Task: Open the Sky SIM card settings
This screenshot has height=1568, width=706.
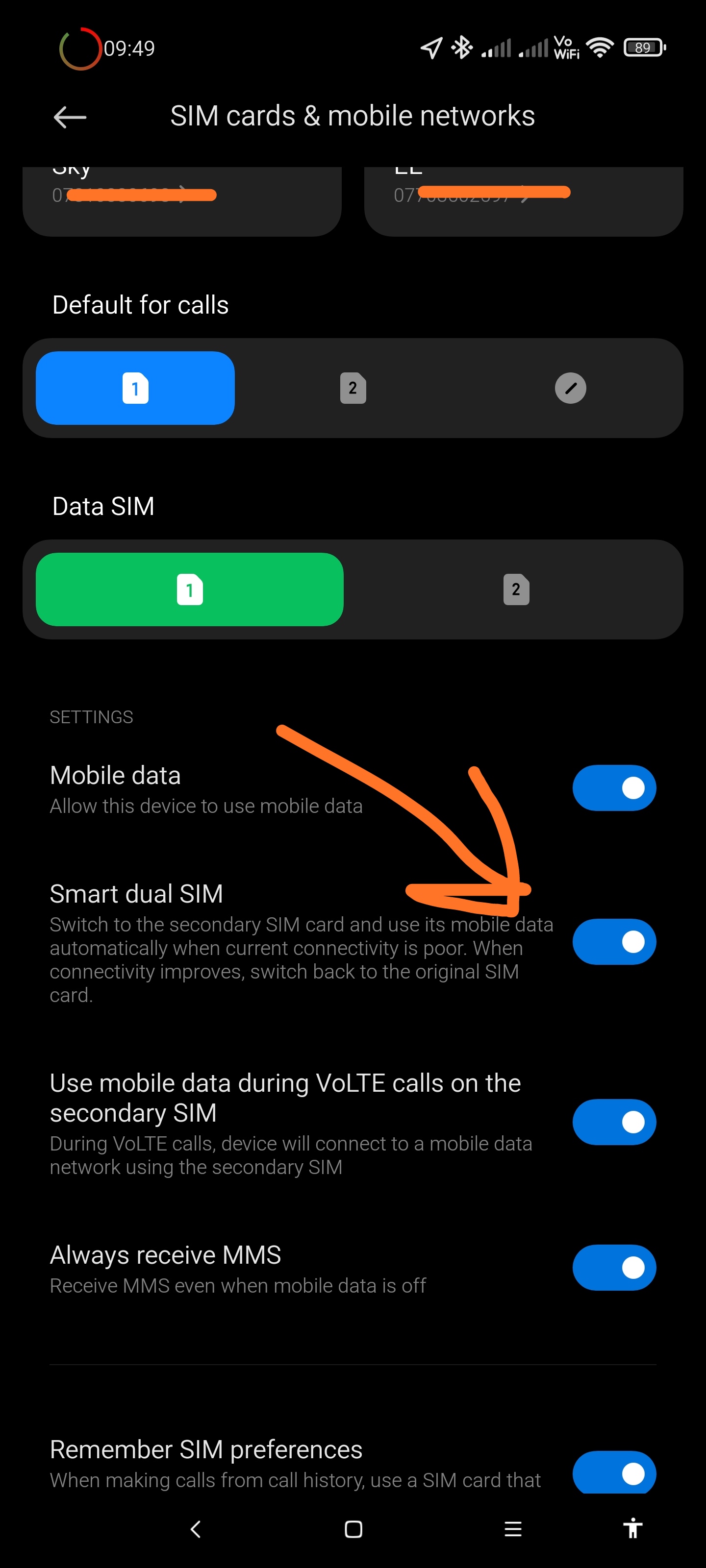Action: click(182, 201)
